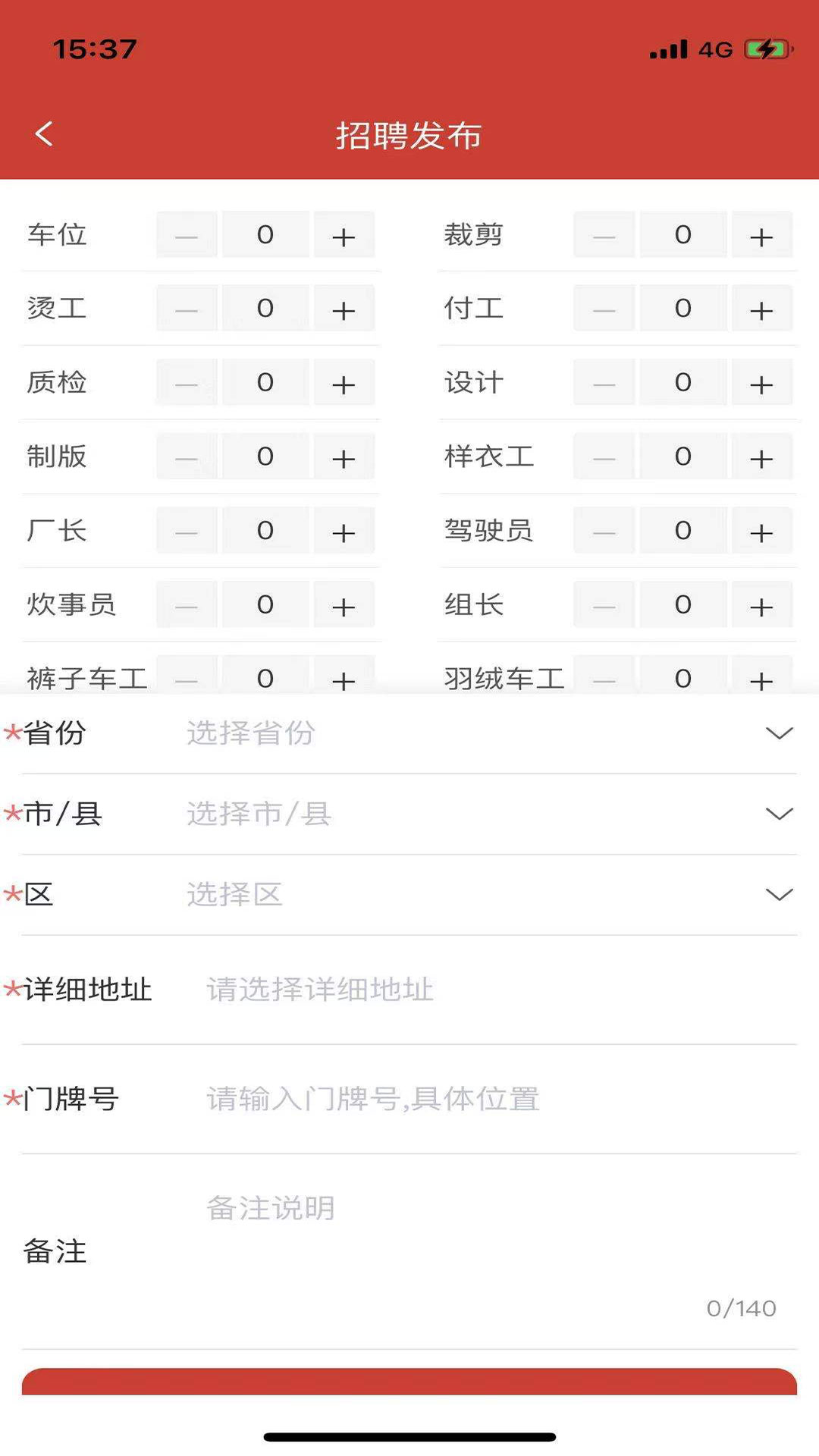Increment the 设计 stepper
The height and width of the screenshot is (1456, 819).
point(761,384)
